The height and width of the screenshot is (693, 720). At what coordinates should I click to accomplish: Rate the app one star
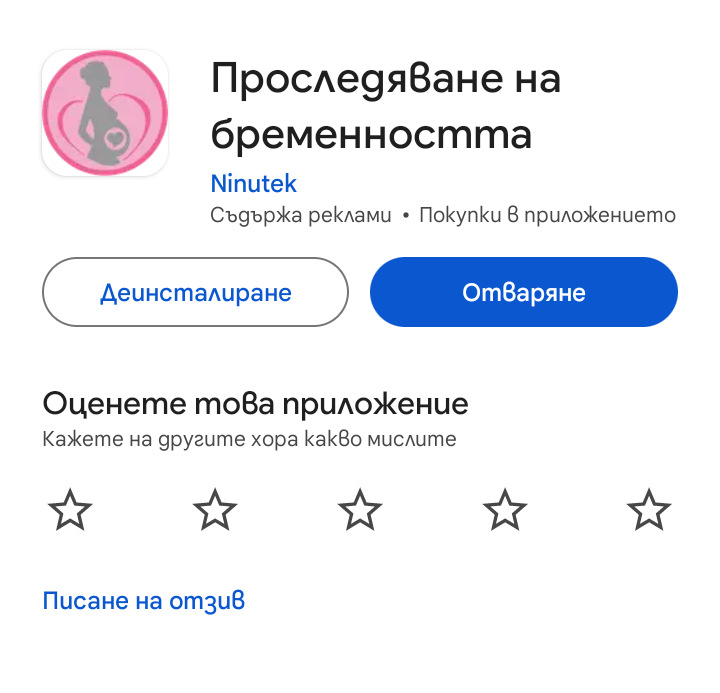(x=70, y=510)
